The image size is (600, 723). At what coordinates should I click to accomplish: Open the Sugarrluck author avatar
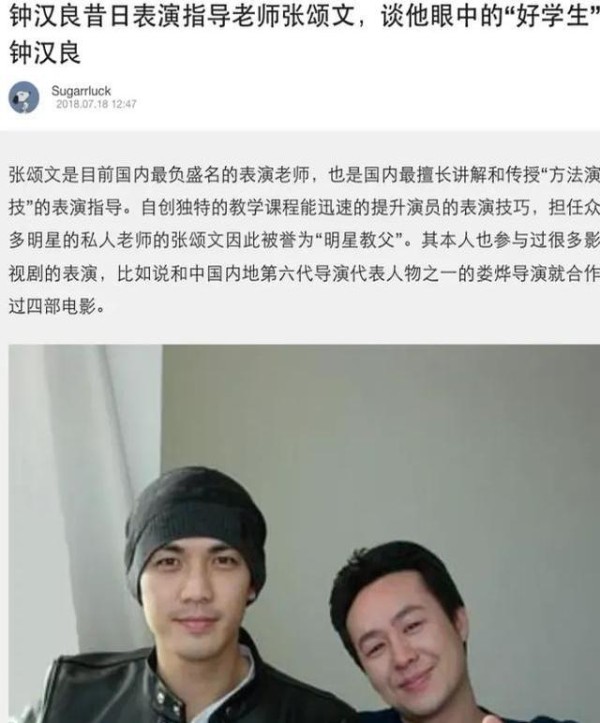(x=25, y=97)
